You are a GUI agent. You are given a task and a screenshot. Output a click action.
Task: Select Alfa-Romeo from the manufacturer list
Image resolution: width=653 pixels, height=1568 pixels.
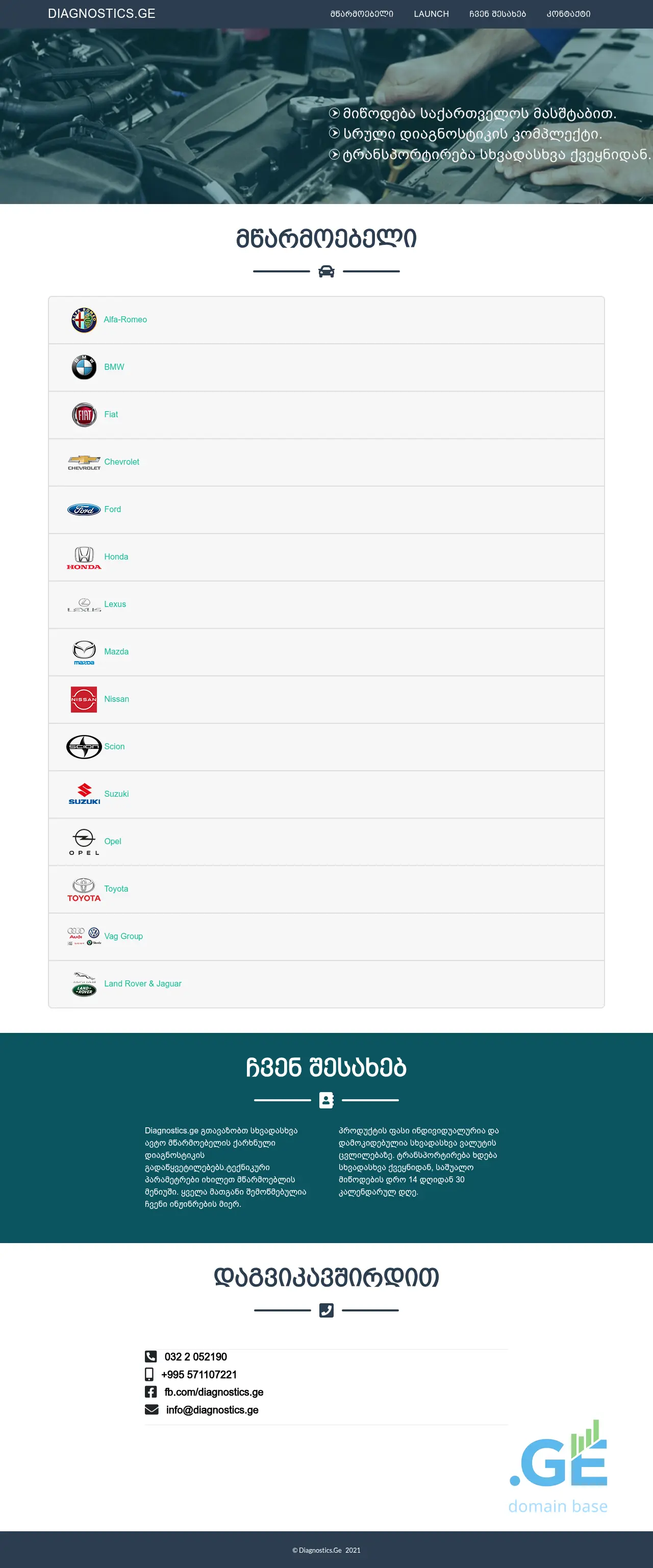coord(125,319)
